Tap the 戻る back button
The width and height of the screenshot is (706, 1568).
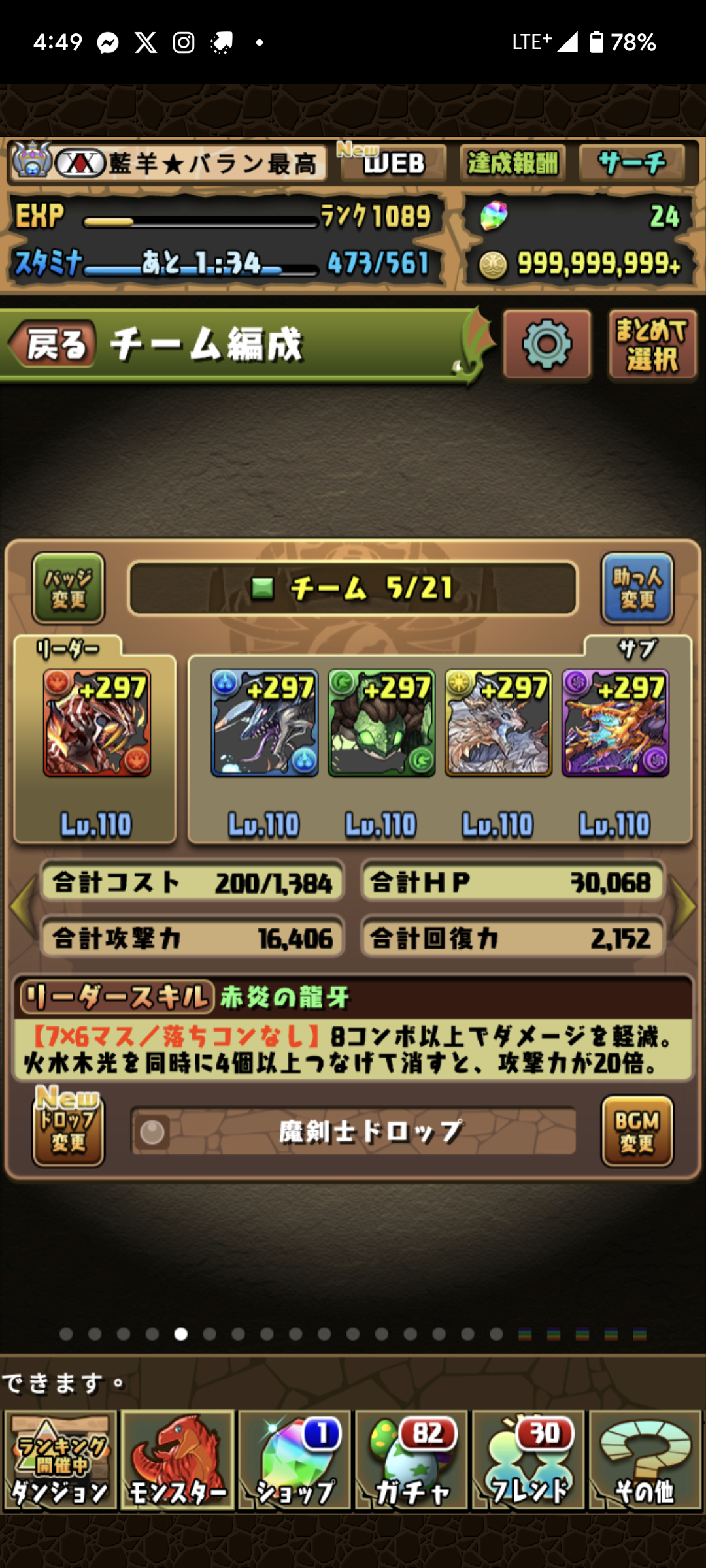tap(54, 344)
